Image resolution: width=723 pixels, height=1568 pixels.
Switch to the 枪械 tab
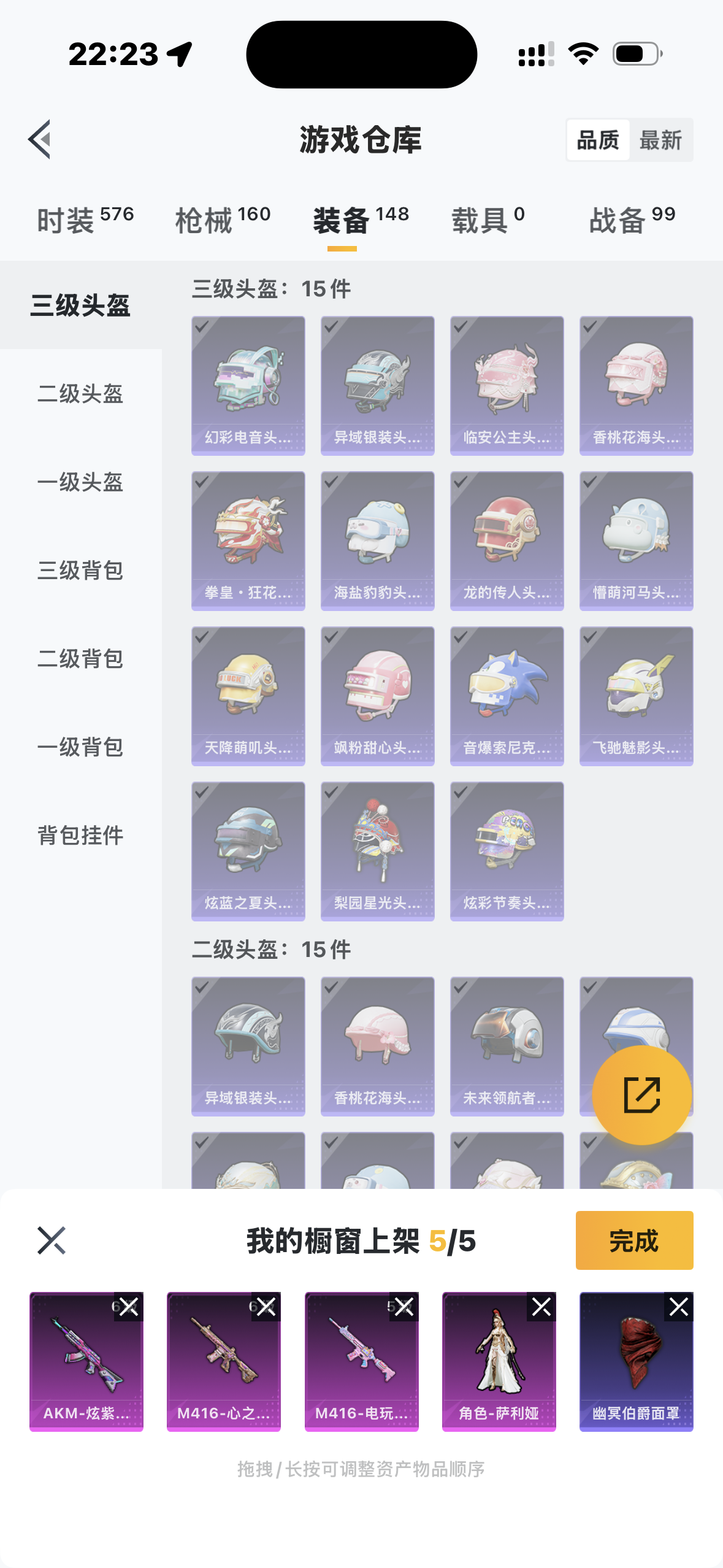pos(223,220)
